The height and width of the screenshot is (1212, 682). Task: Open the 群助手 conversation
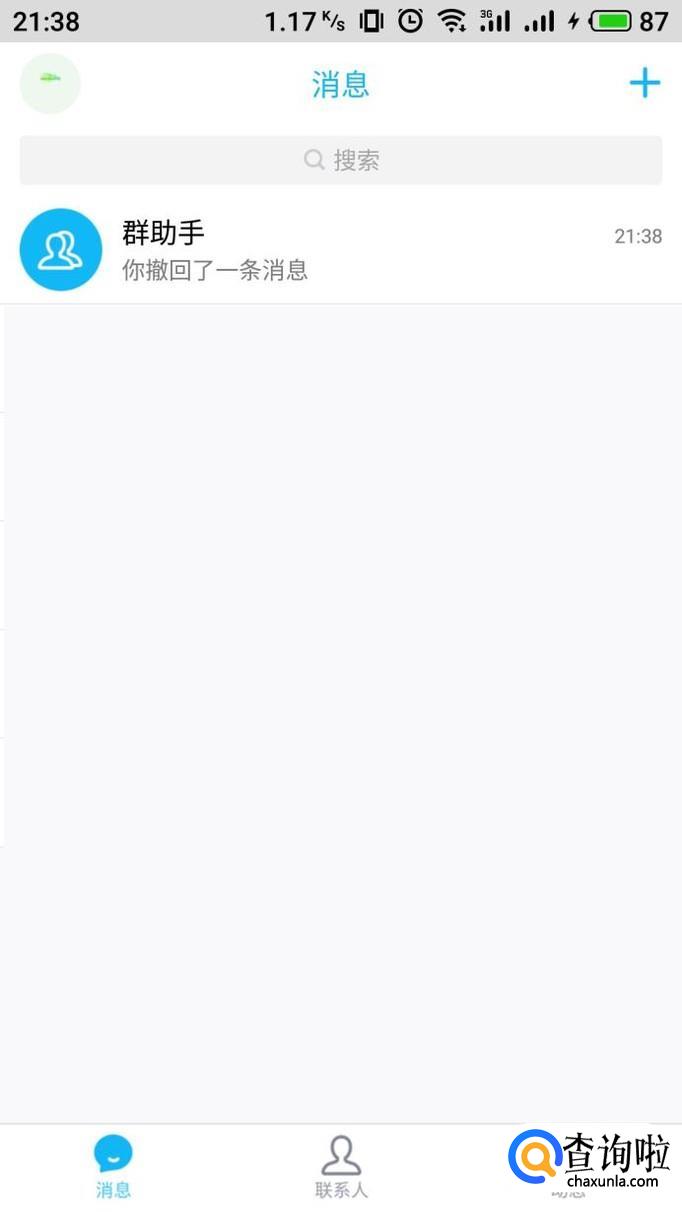[340, 250]
